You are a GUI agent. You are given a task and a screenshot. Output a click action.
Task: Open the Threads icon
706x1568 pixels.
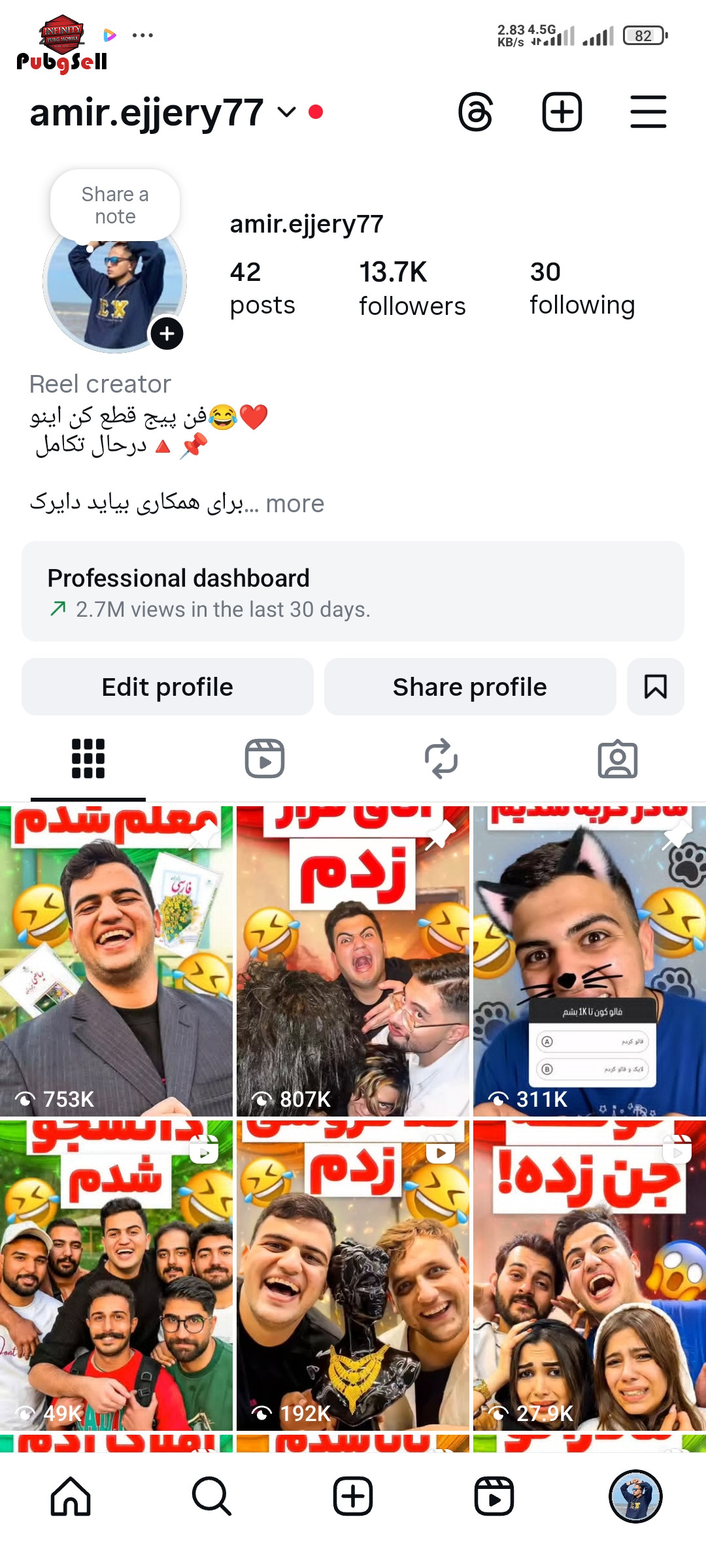click(x=475, y=112)
